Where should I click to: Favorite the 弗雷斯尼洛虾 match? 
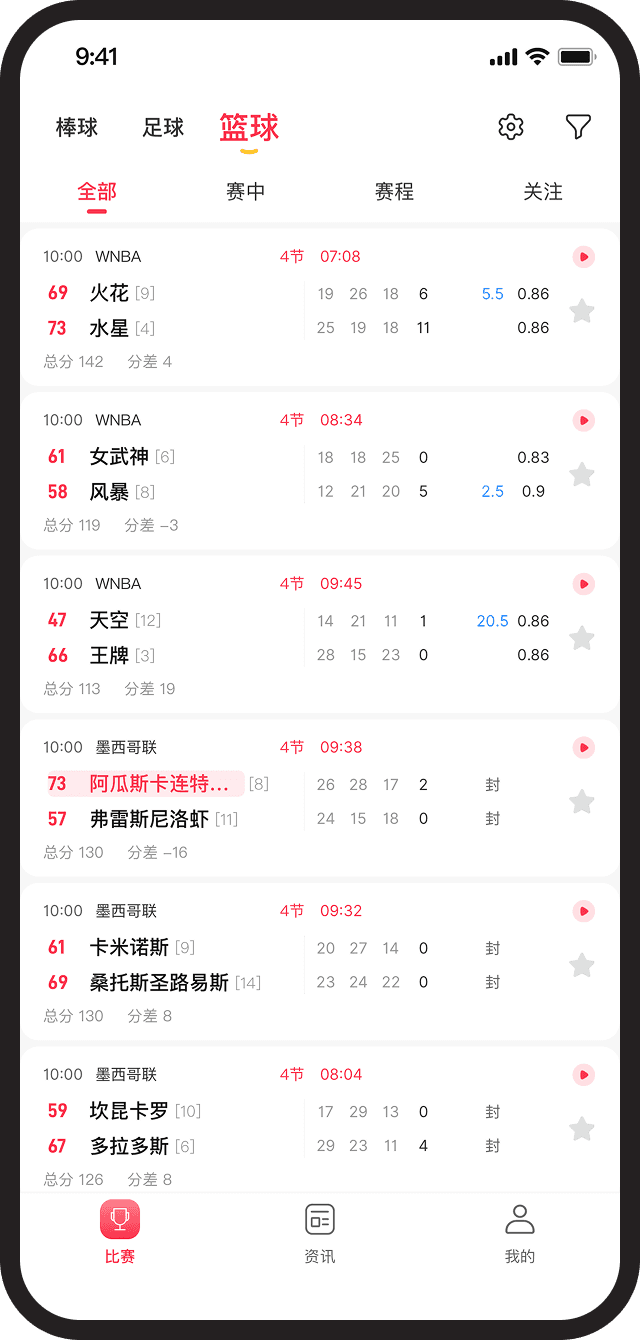coord(582,802)
